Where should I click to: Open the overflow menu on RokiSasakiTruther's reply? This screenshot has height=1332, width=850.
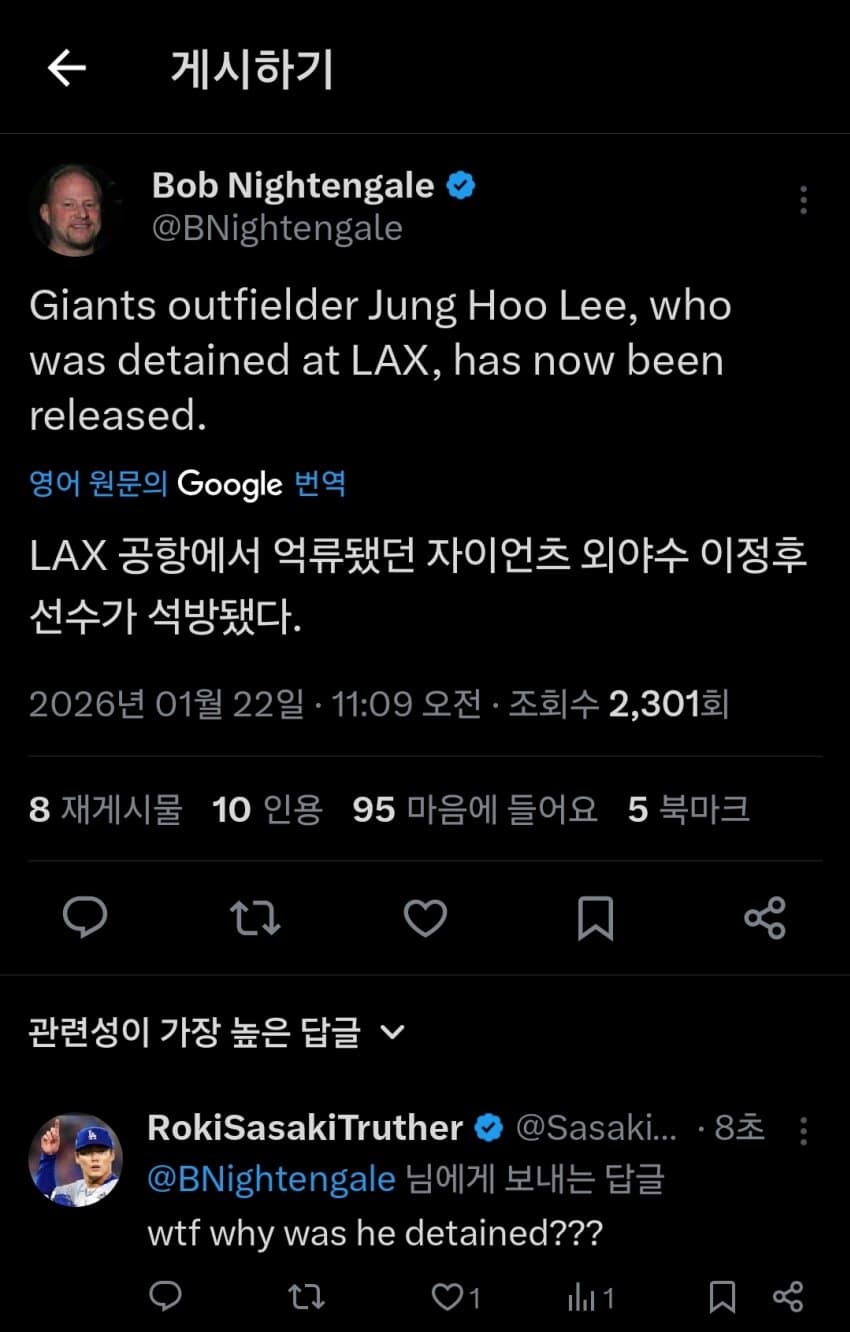(803, 1130)
